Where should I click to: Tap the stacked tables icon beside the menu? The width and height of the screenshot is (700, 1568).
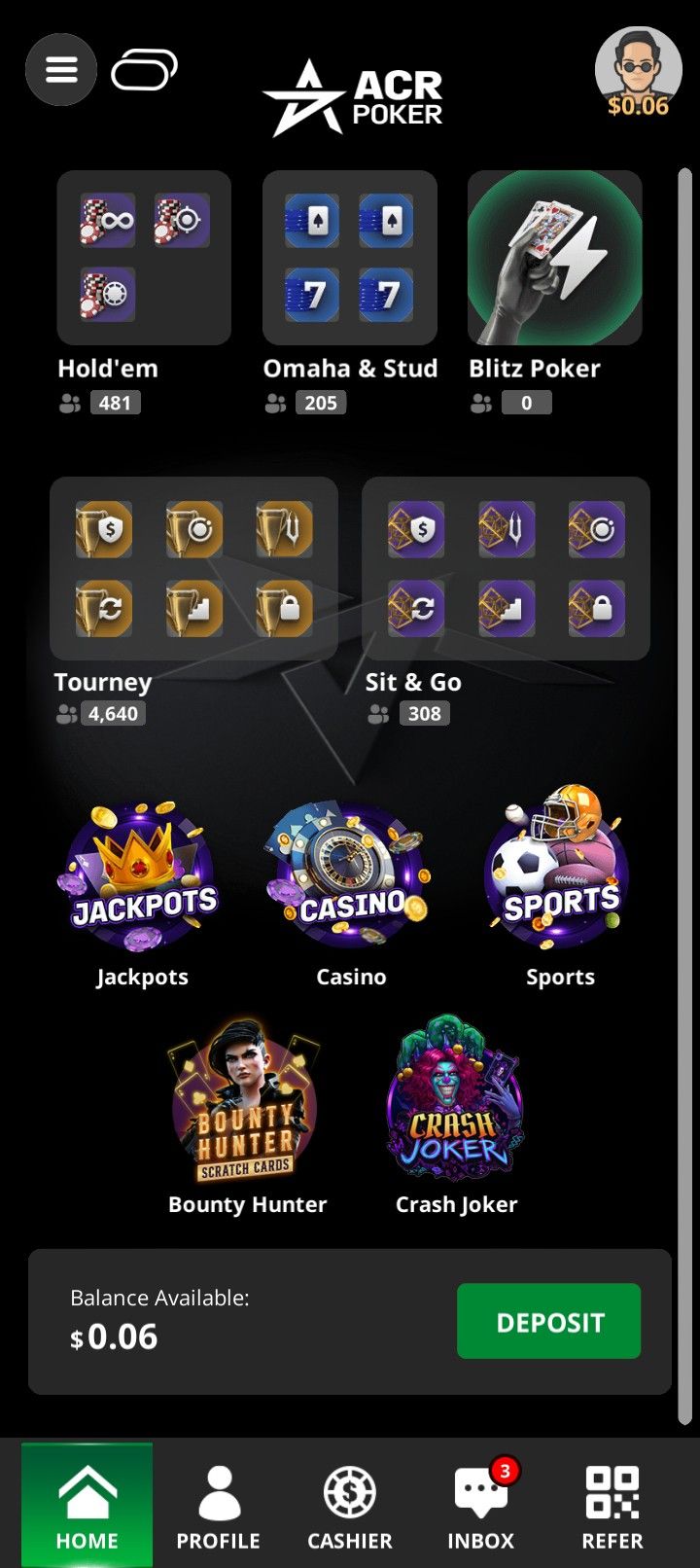point(144,69)
